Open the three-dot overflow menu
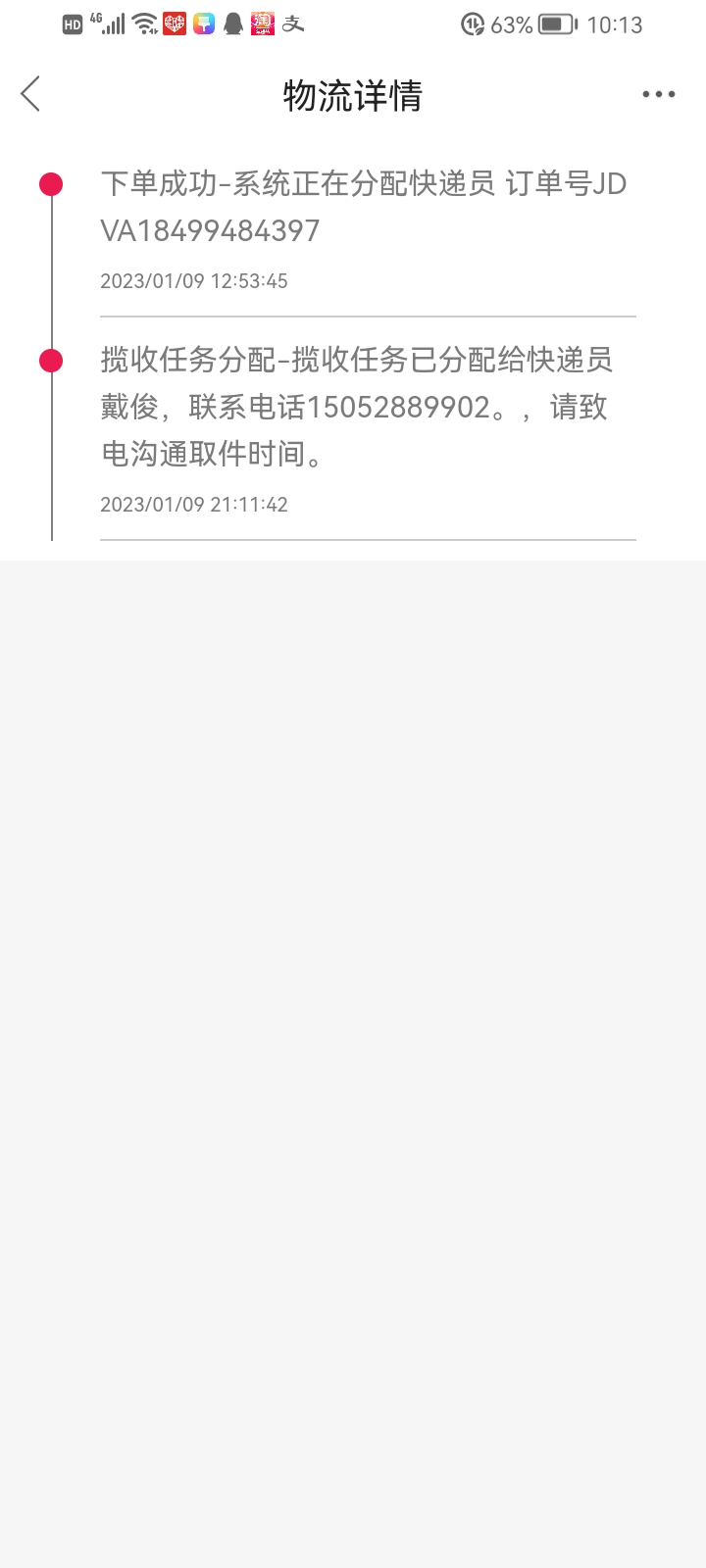Screen dimensions: 706x1568 [658, 94]
